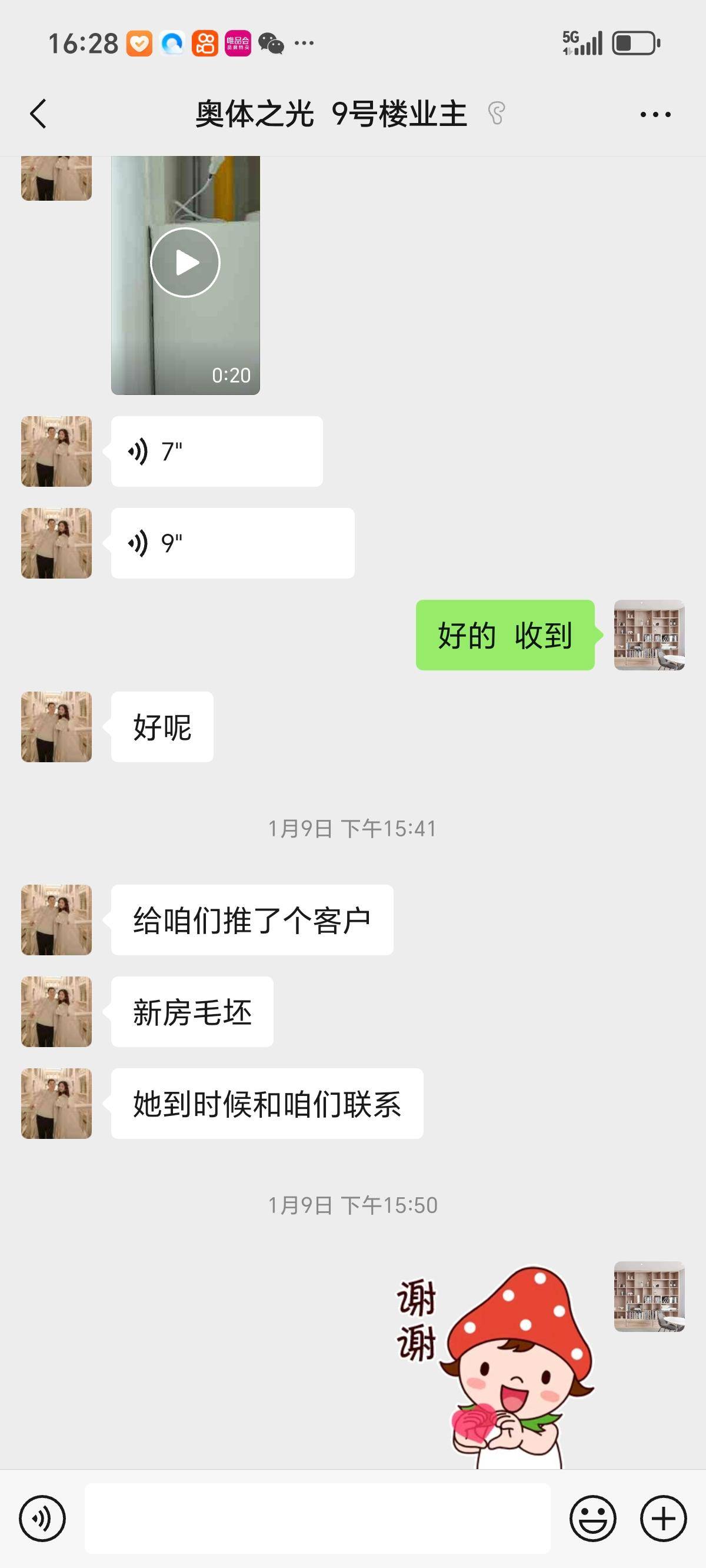
Task: View my profile avatar beside 好的 收到
Action: 649,635
